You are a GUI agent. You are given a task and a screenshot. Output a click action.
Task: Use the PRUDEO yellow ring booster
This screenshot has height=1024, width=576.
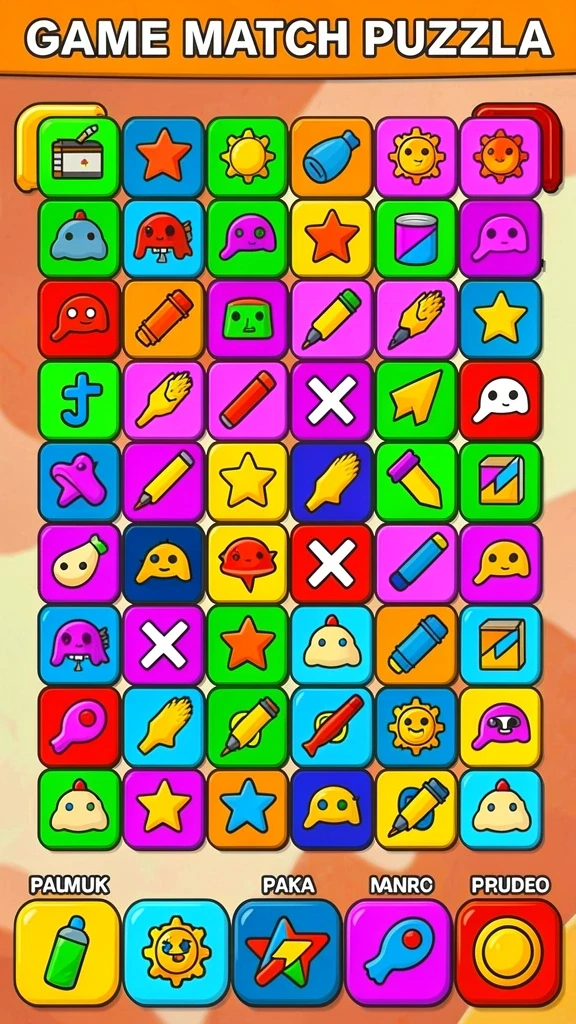click(508, 953)
